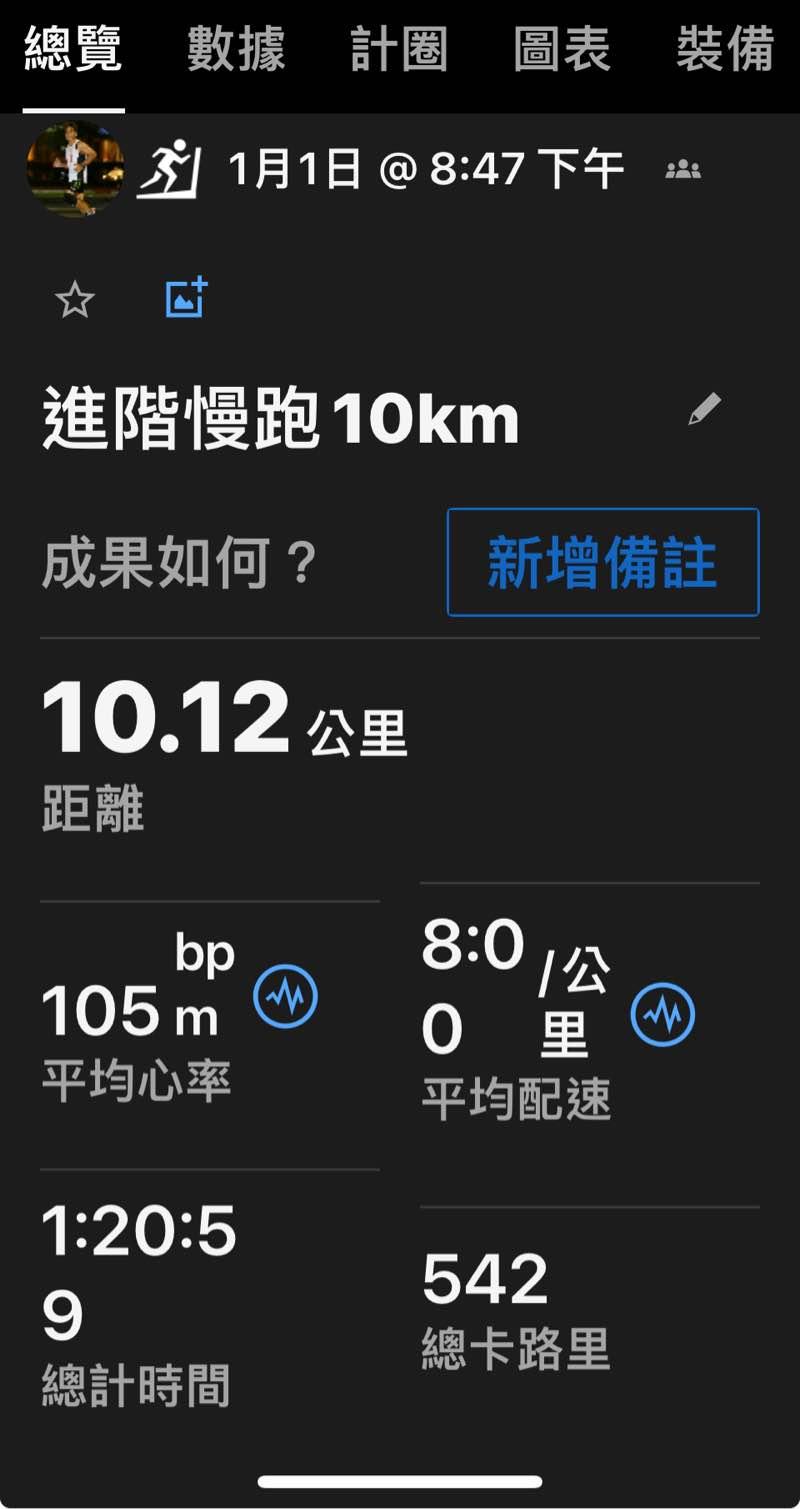Add a photo to this activity

pyautogui.click(x=186, y=297)
